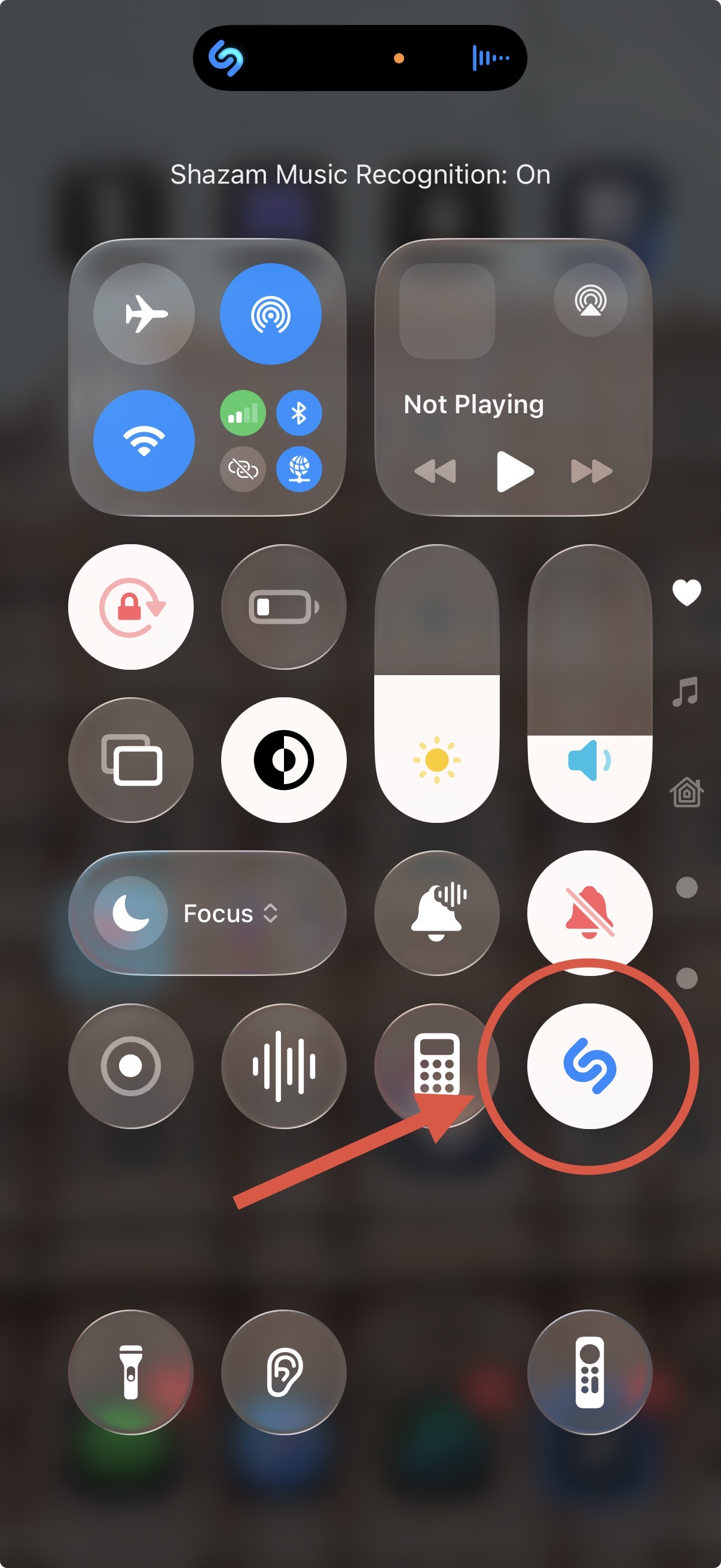Image resolution: width=721 pixels, height=1568 pixels.
Task: Toggle Bluetooth off
Action: click(x=299, y=412)
